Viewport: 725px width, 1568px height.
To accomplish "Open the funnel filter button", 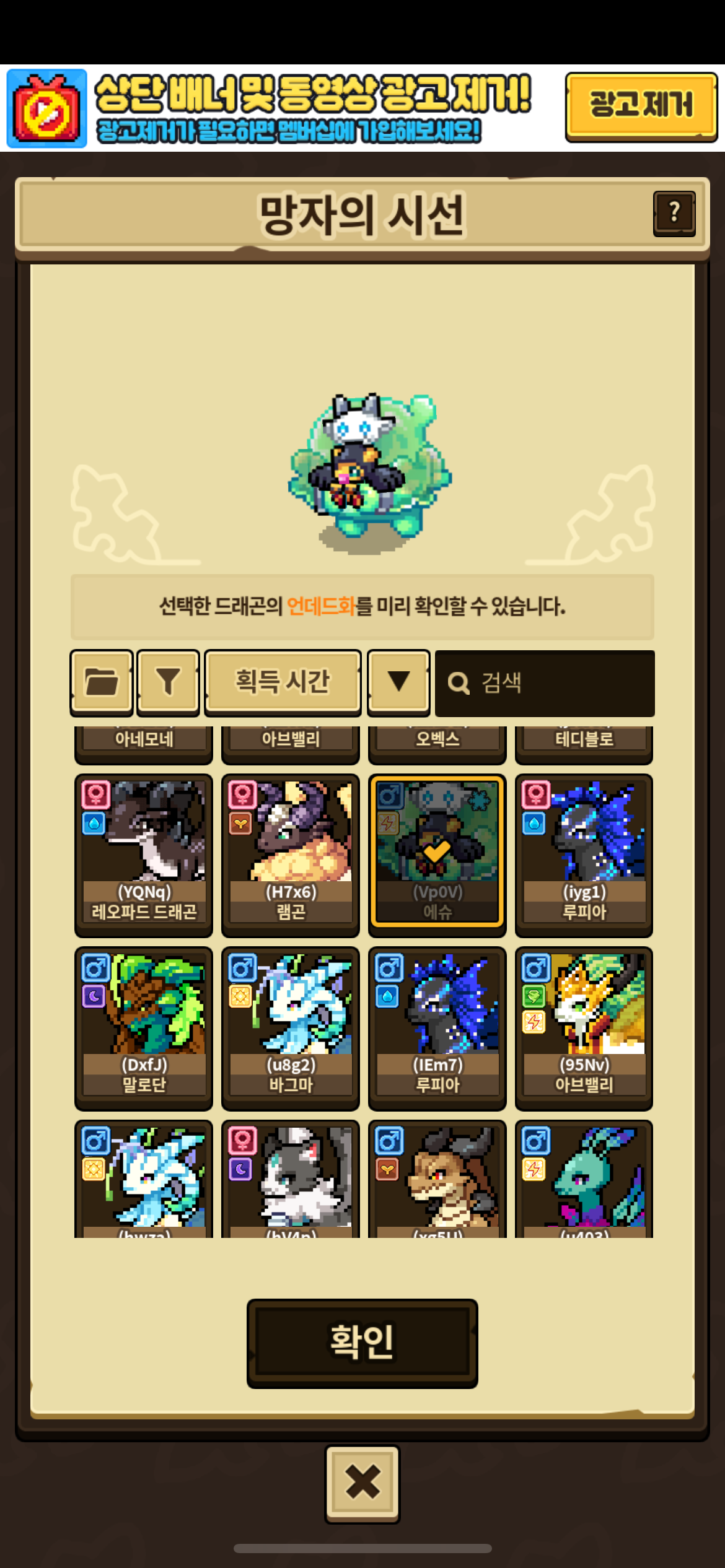I will coord(168,682).
